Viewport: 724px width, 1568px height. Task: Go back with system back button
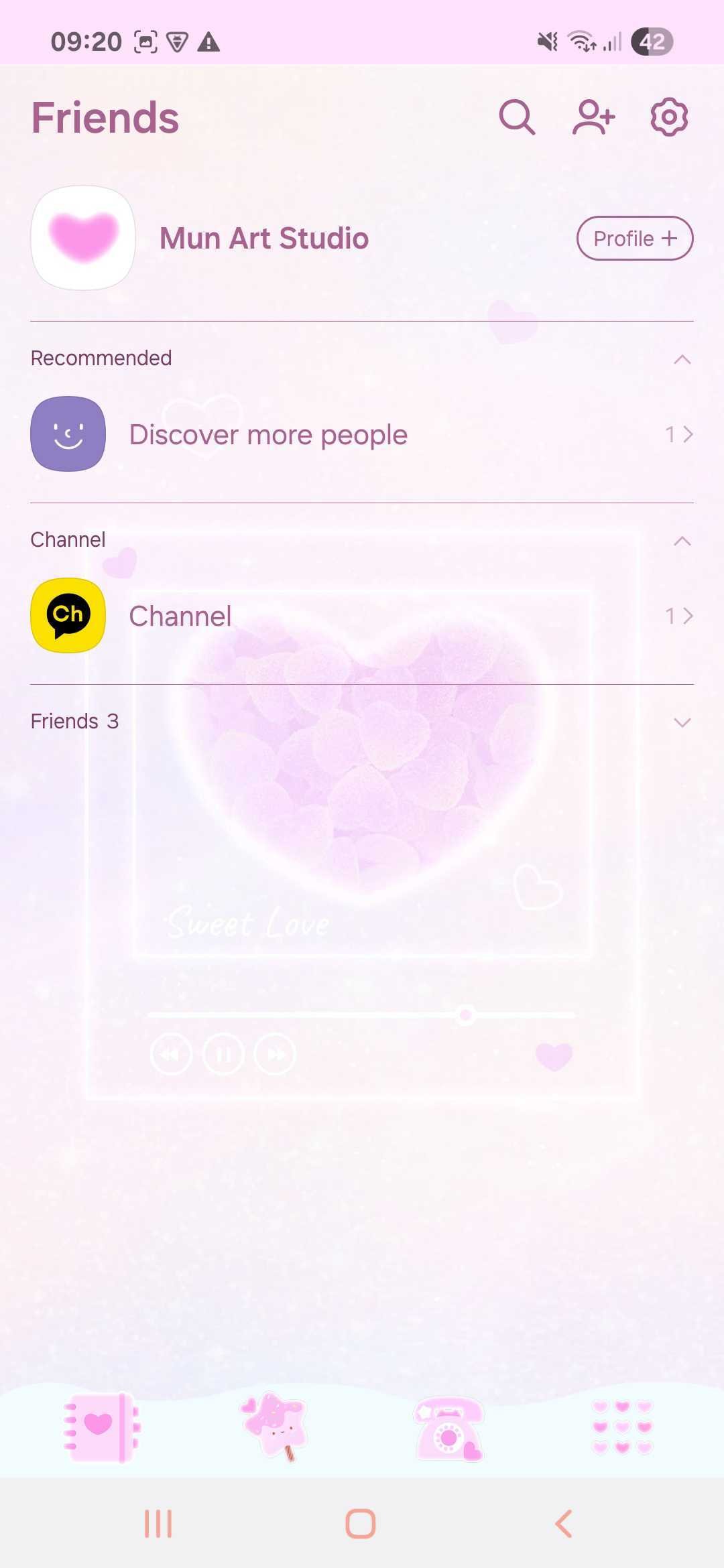(x=564, y=1524)
